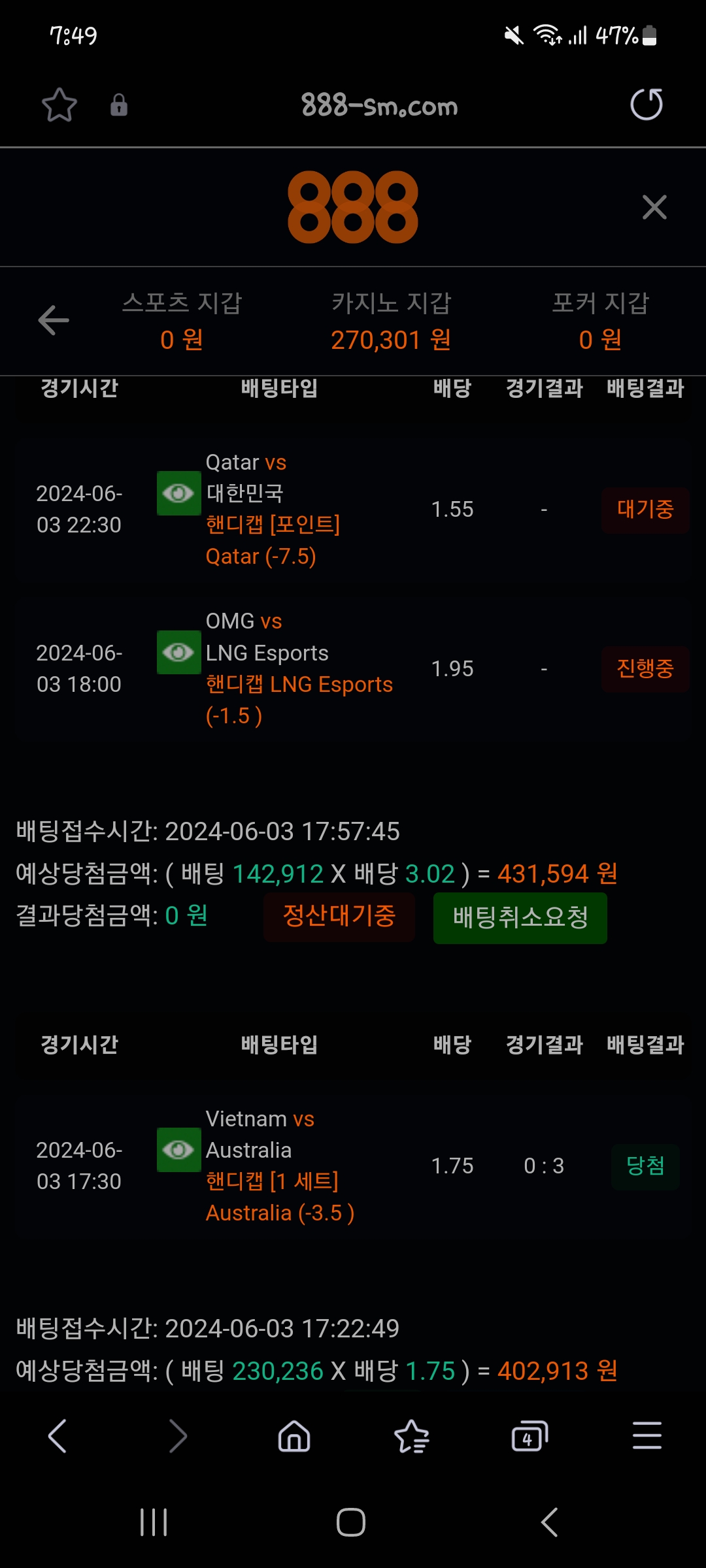Open the tab switcher showing 4 tabs

pos(529,1436)
